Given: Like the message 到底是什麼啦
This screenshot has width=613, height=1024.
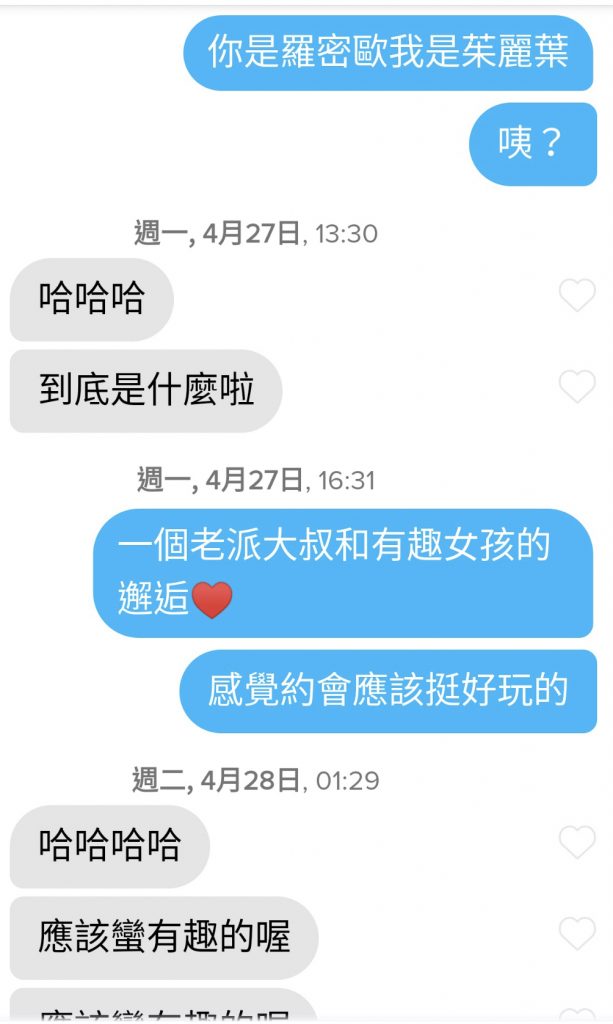Looking at the screenshot, I should tap(576, 387).
